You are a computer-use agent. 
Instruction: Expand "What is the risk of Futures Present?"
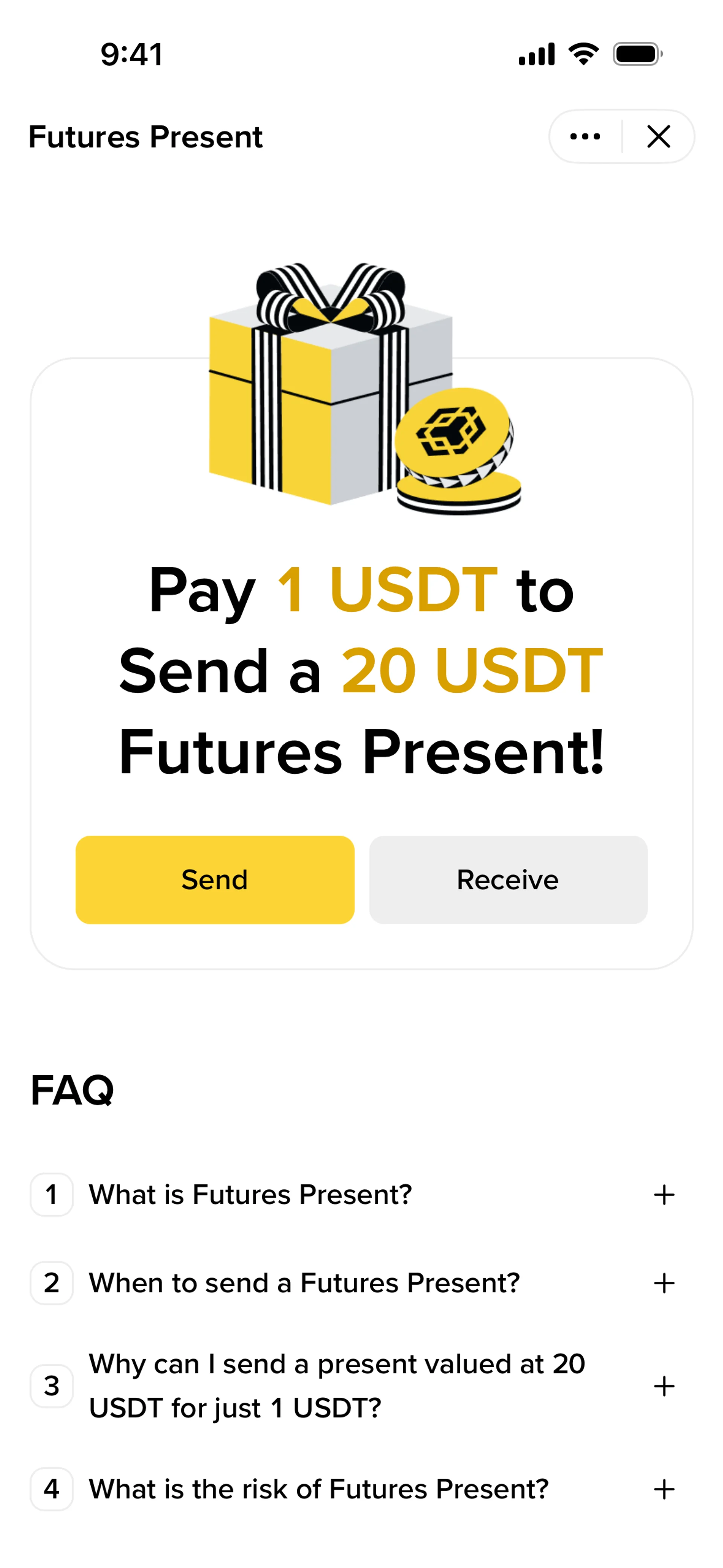[x=664, y=1489]
